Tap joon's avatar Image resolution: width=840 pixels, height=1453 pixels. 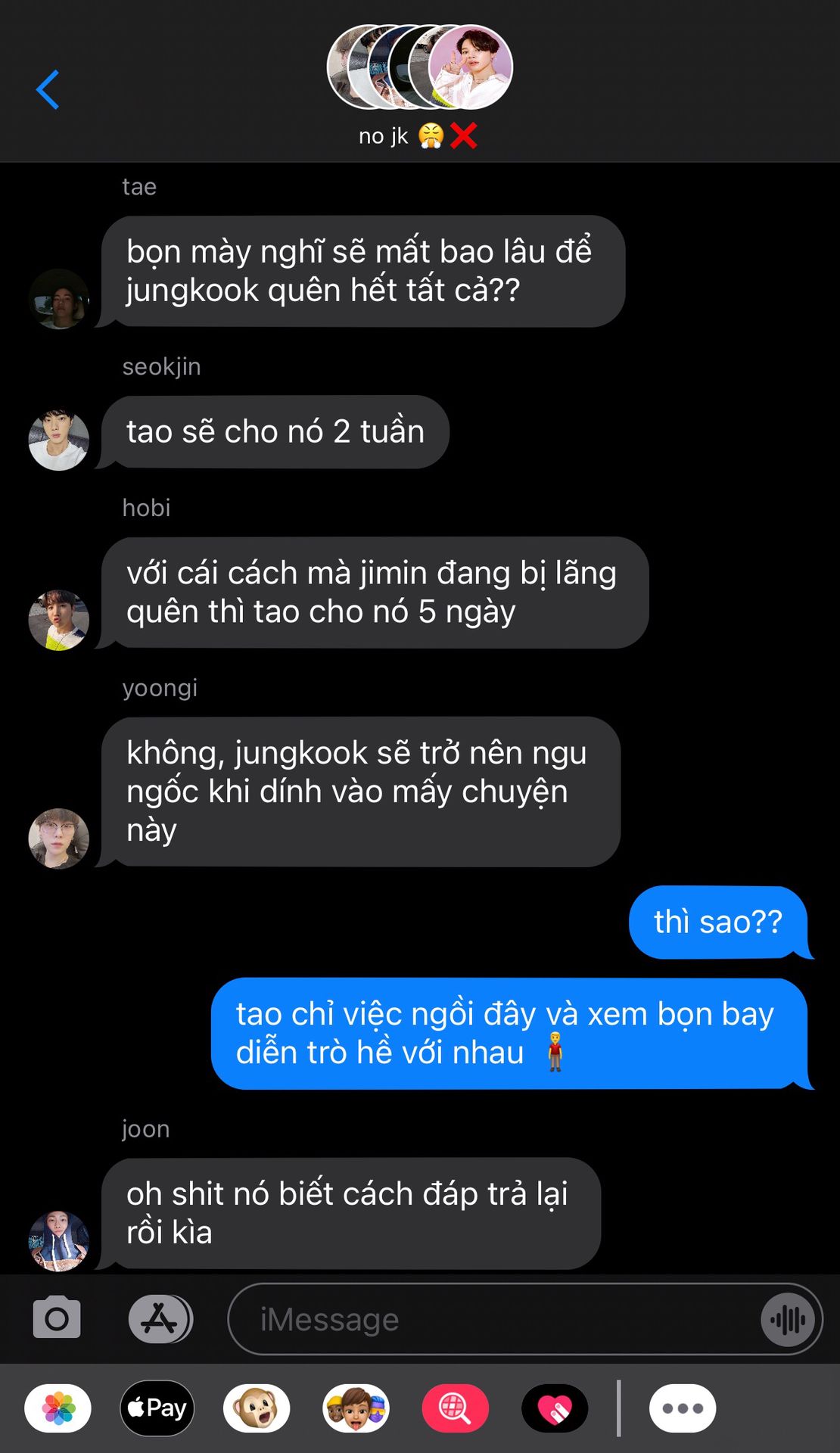tap(59, 1240)
